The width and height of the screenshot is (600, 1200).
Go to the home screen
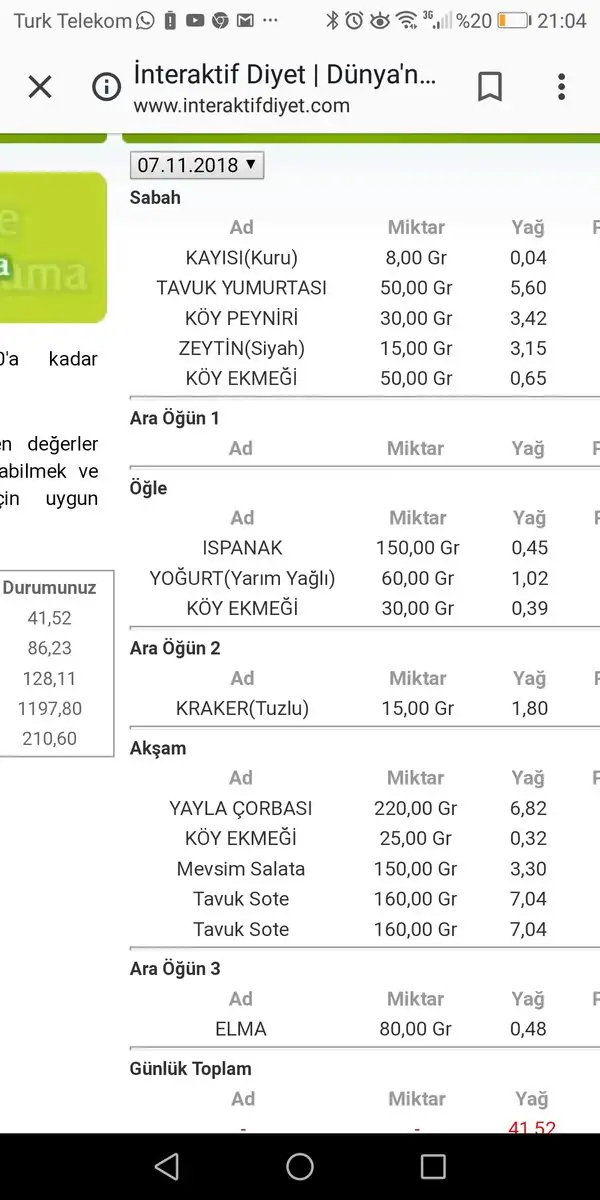pos(299,1166)
